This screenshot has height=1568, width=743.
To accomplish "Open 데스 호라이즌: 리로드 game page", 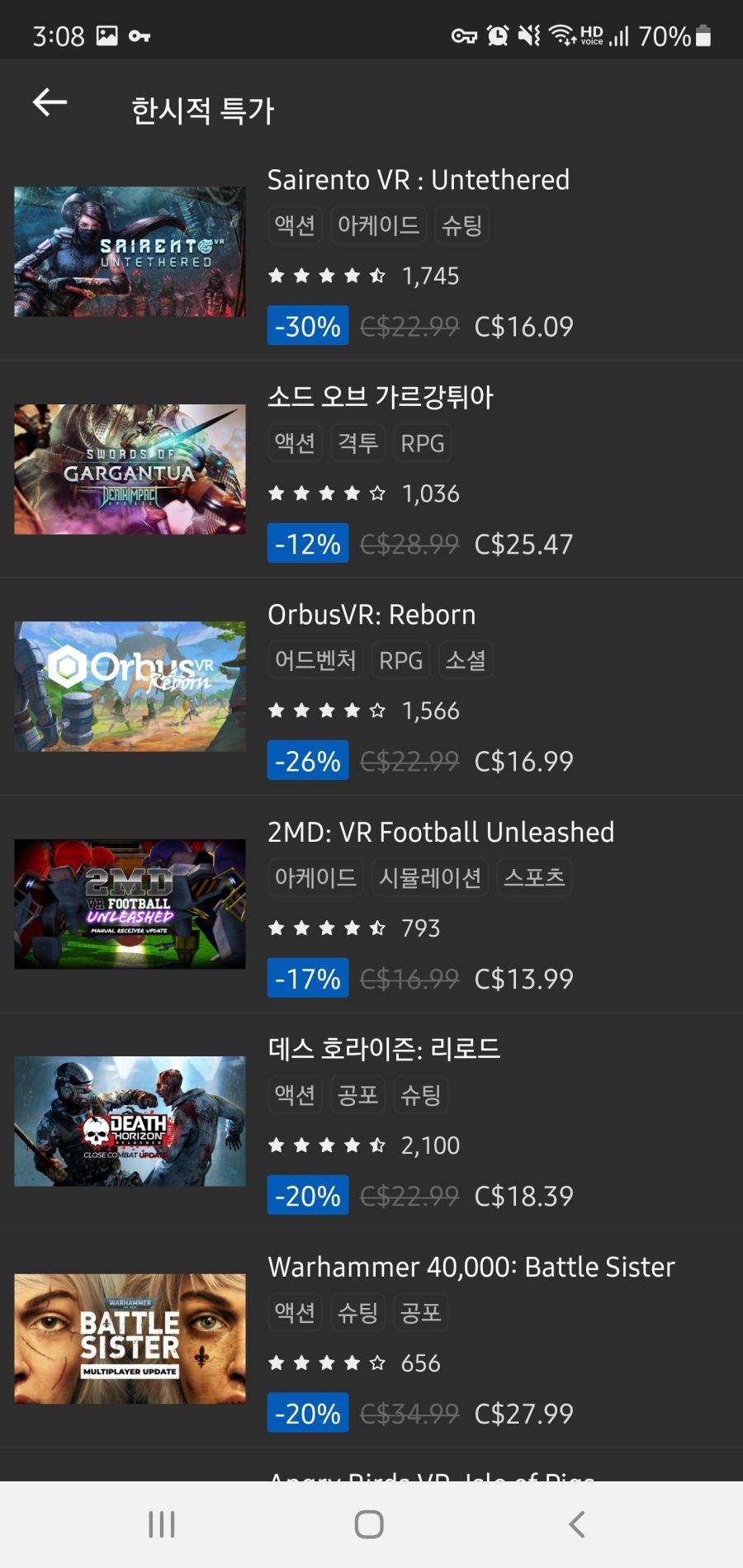I will tap(371, 1122).
